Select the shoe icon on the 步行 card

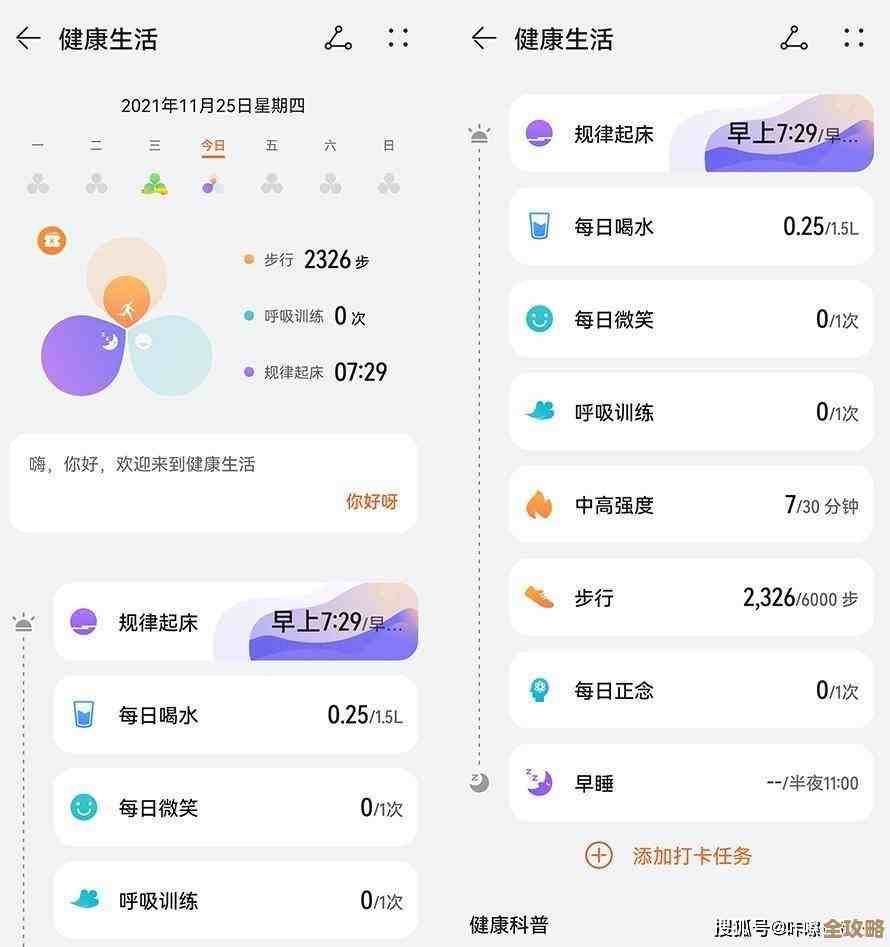click(x=538, y=598)
